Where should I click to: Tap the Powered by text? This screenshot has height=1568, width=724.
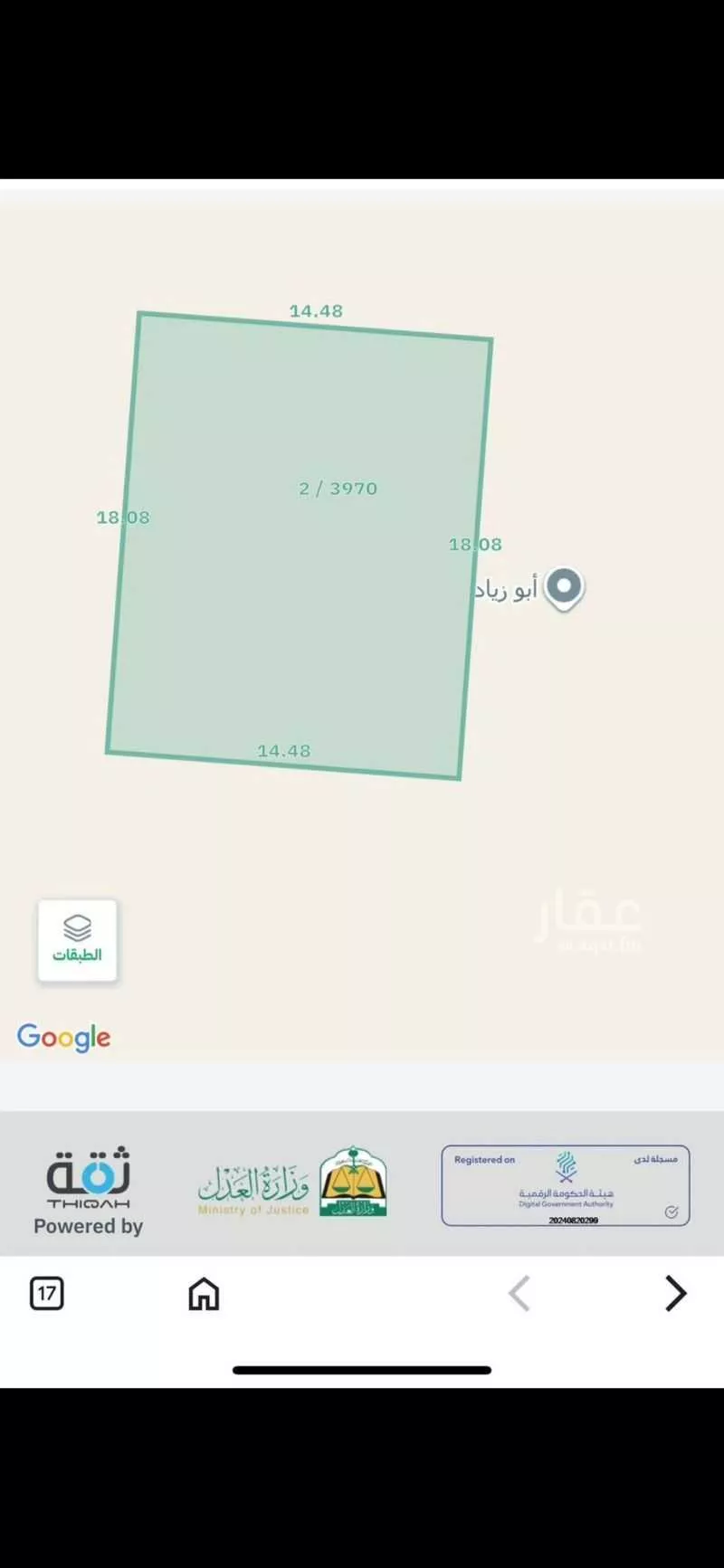coord(87,1226)
